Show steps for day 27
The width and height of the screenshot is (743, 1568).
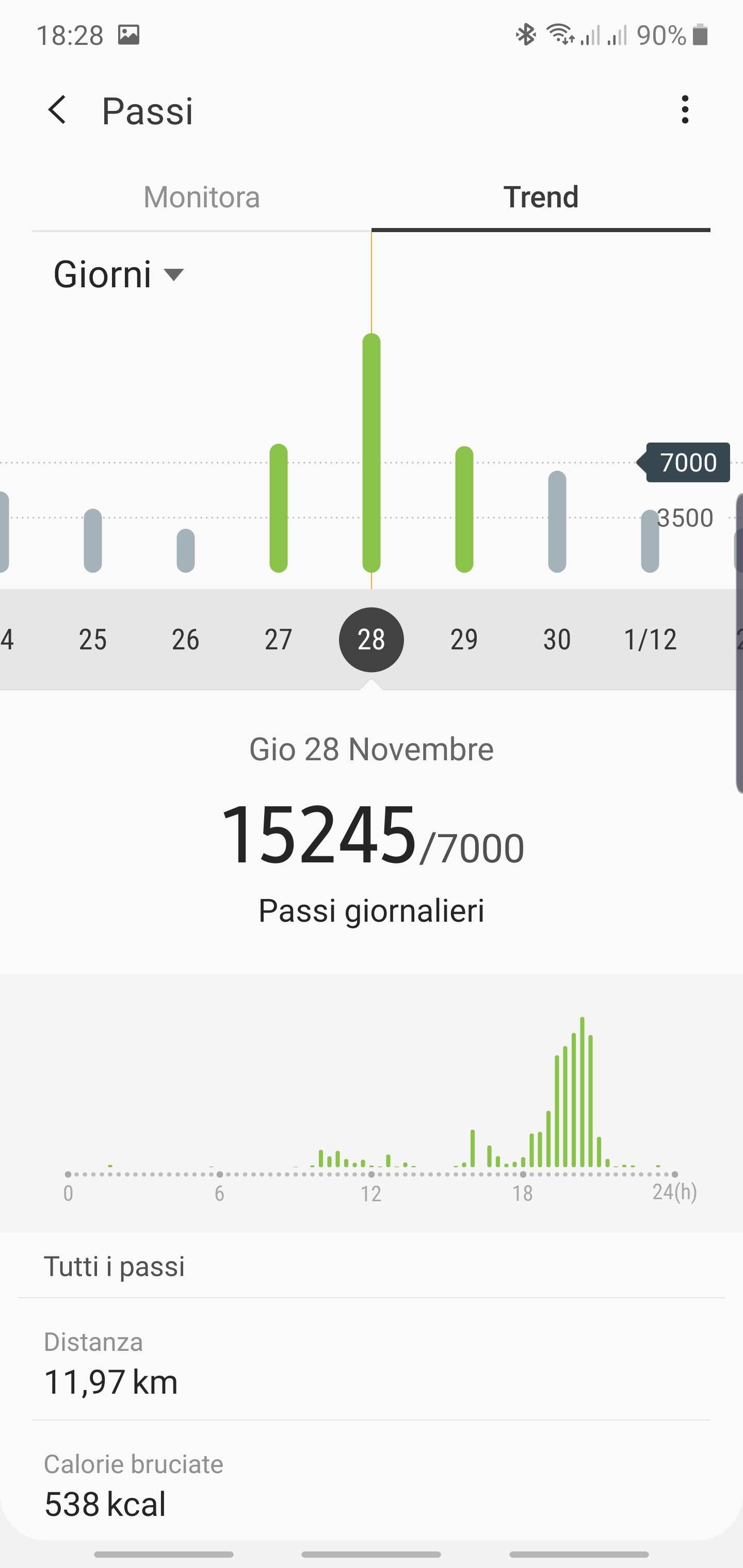click(x=278, y=639)
